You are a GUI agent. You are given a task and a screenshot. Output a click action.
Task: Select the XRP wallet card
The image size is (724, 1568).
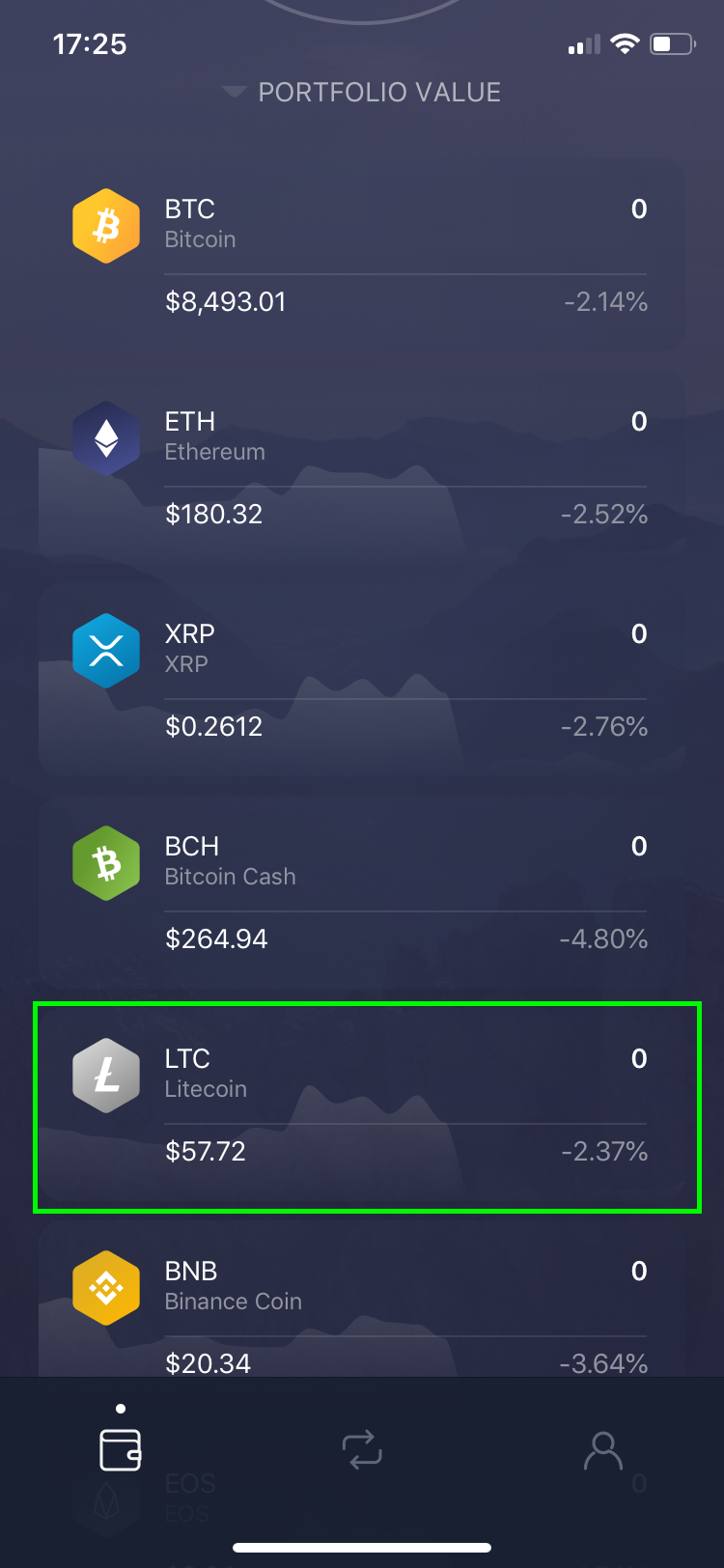(362, 681)
